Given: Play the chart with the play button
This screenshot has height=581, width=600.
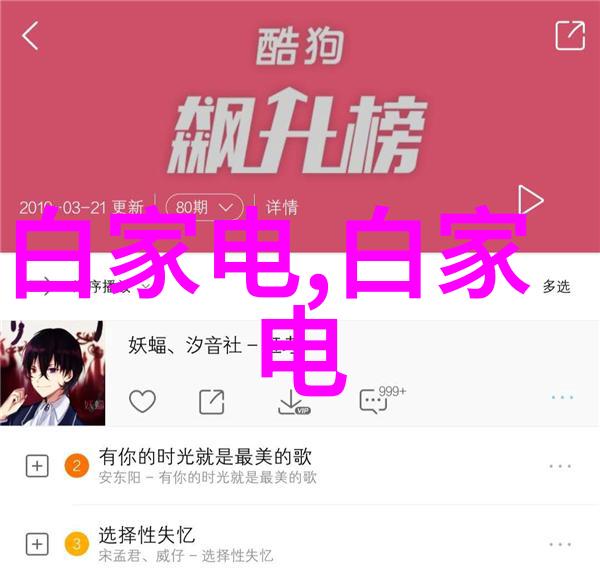Looking at the screenshot, I should (x=530, y=201).
